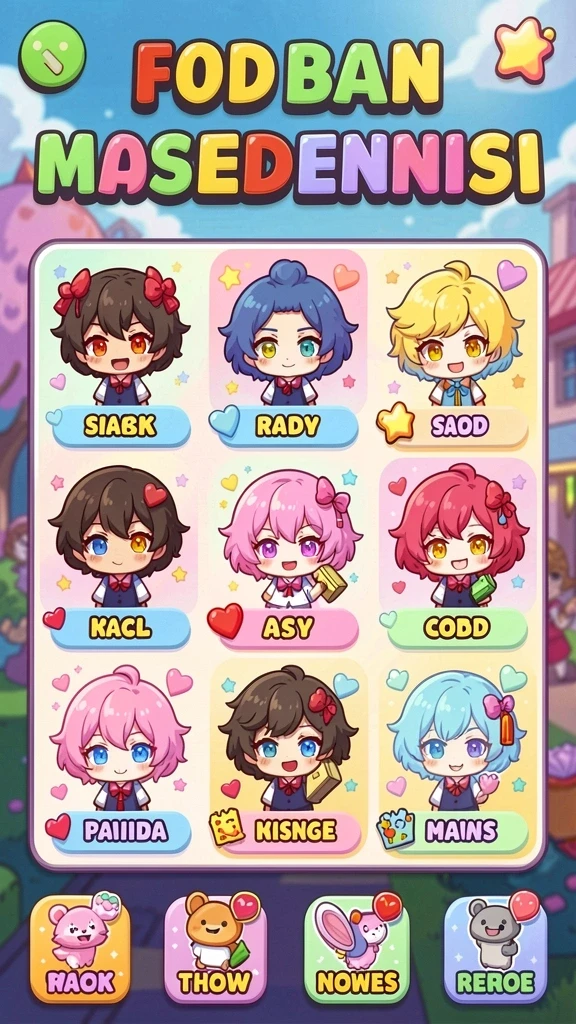Pick the KISNGE character
The image size is (576, 1024).
click(287, 761)
